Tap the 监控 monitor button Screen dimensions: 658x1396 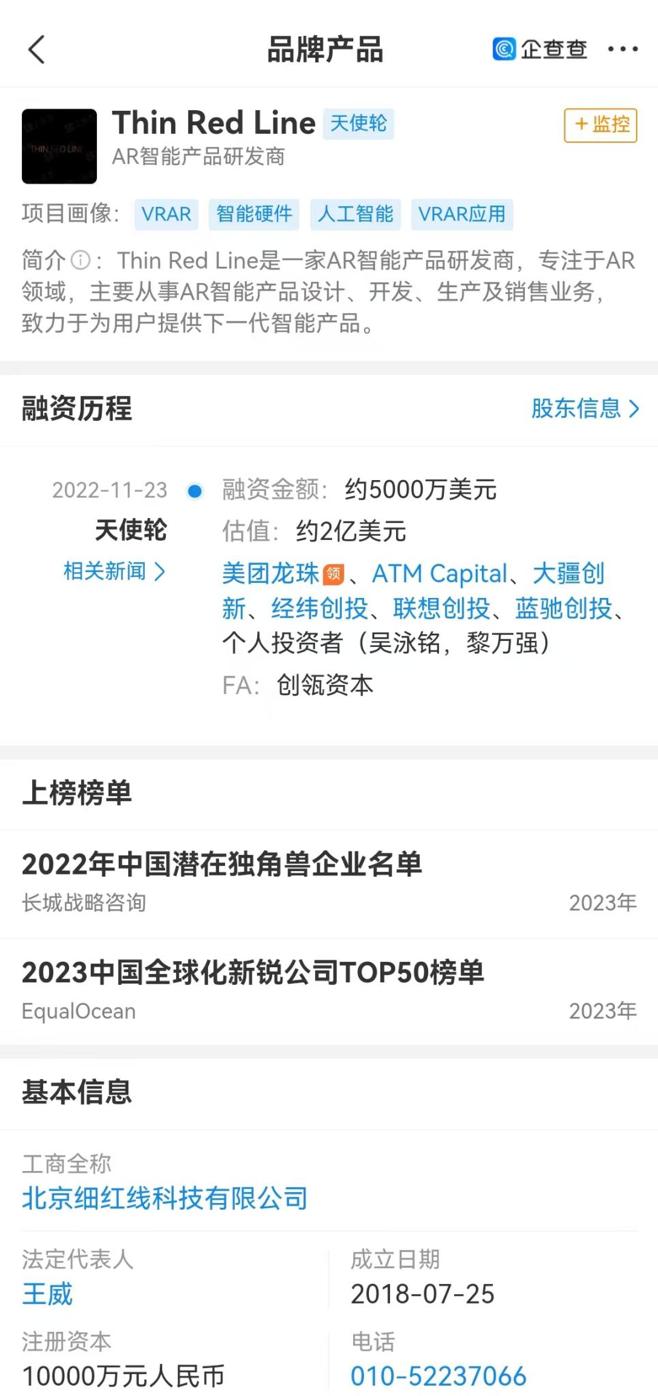coord(600,125)
